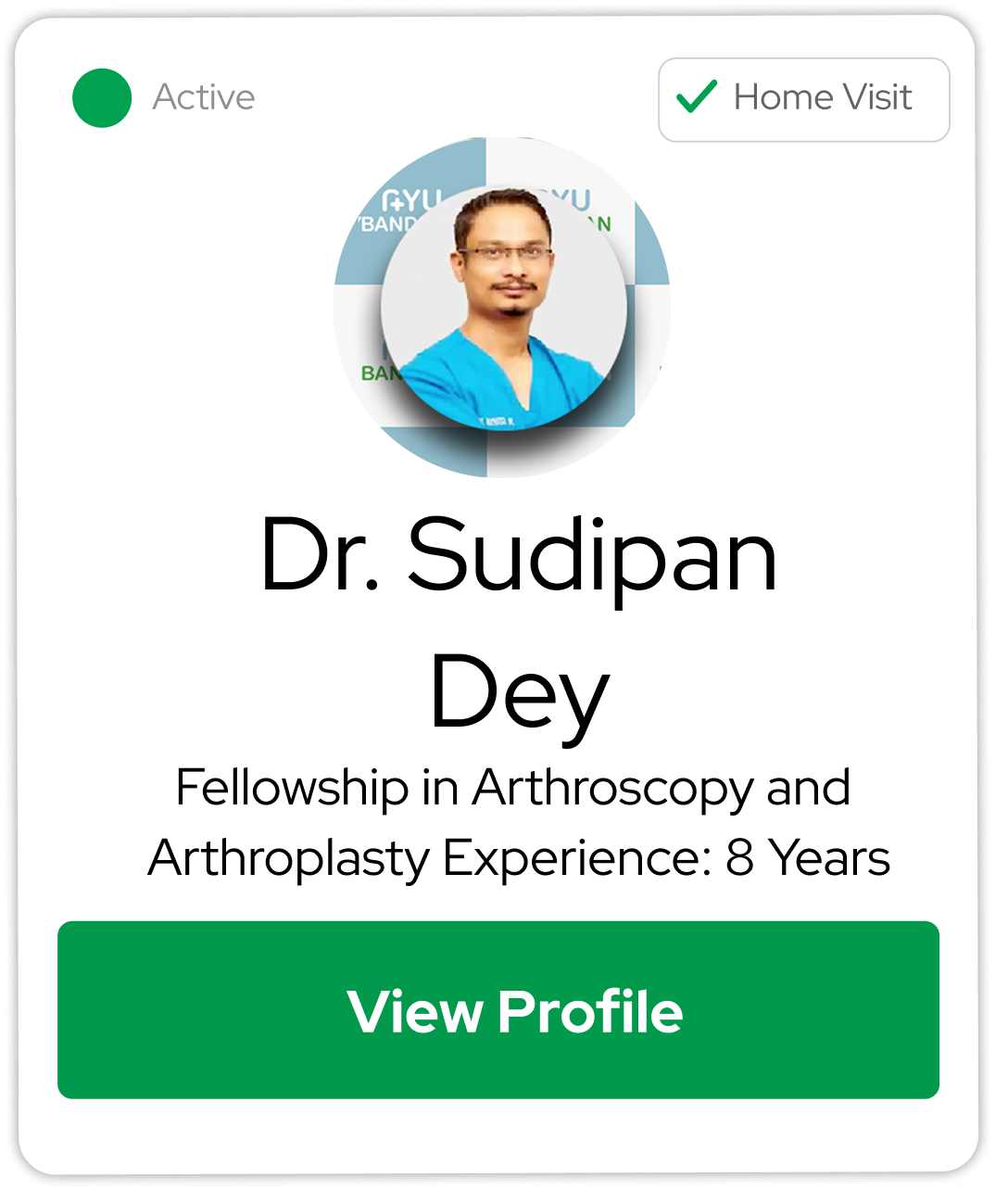Tap Dr. Sudipan Dey's profile photo
The width and height of the screenshot is (1008, 1190).
(x=502, y=308)
